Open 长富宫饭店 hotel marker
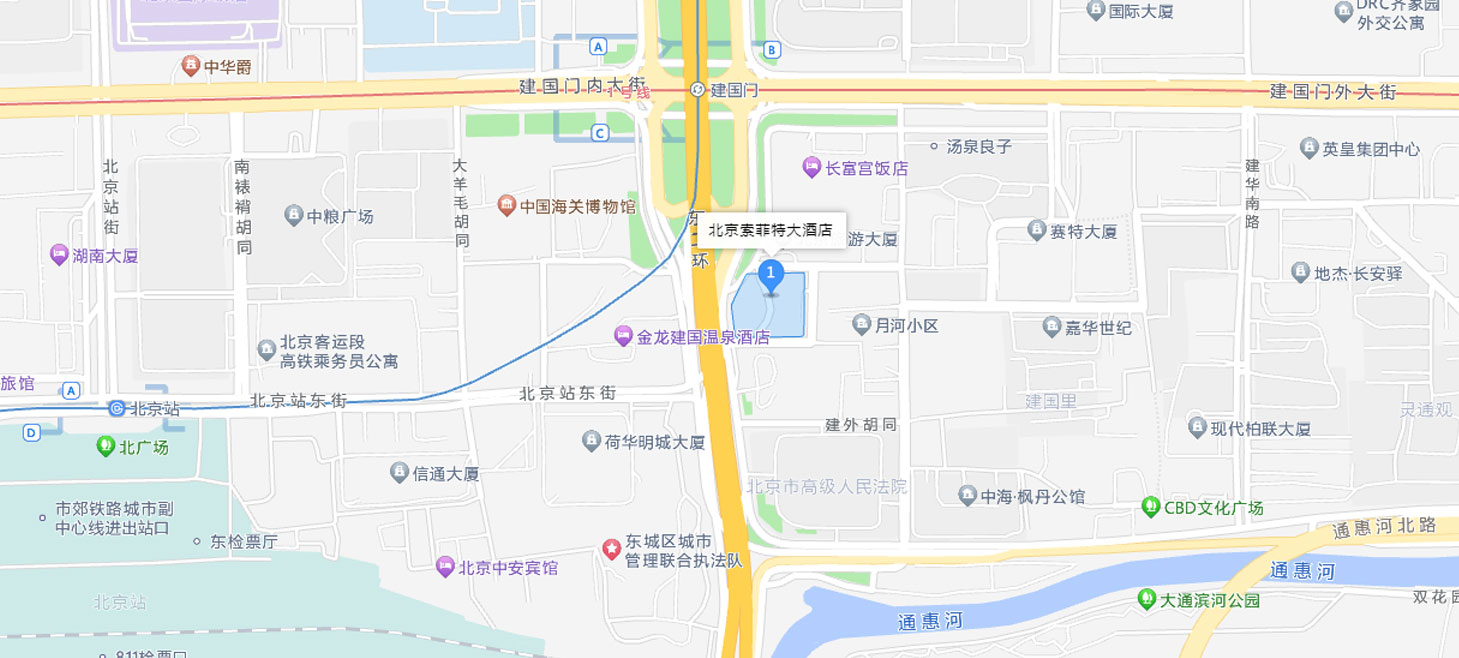The image size is (1459, 658). click(811, 168)
